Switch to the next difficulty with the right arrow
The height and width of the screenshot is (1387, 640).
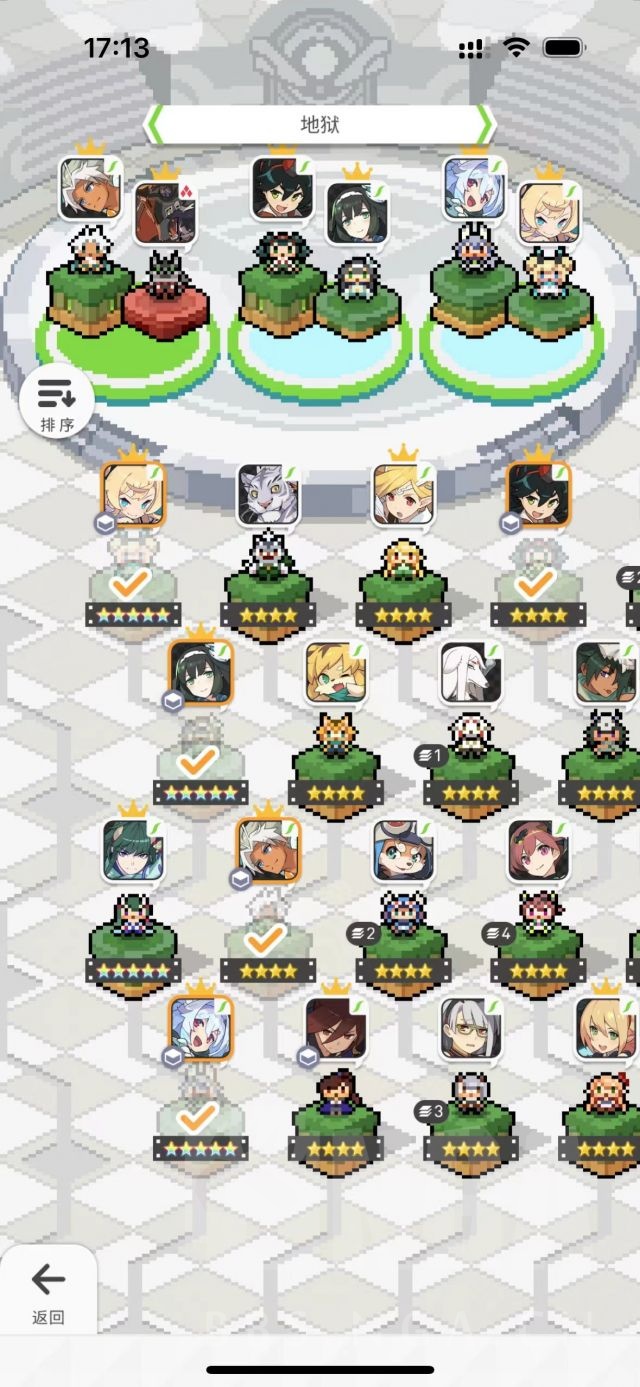[x=485, y=125]
